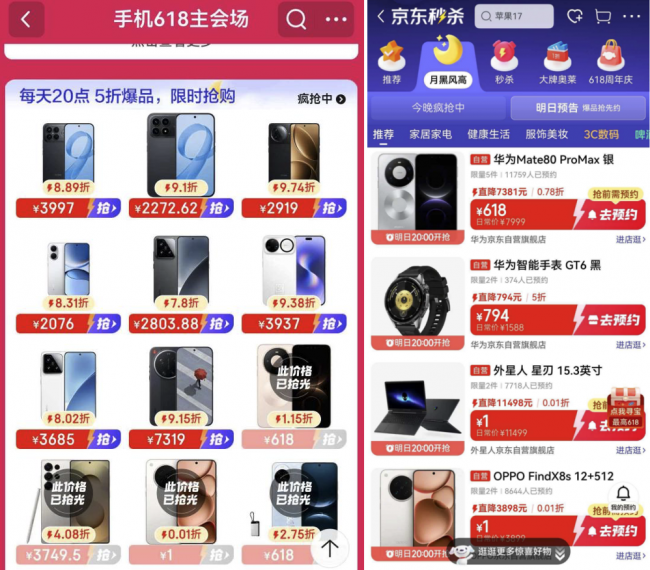
Task: Open the 疯抢中 flash sale link
Action: click(x=322, y=99)
